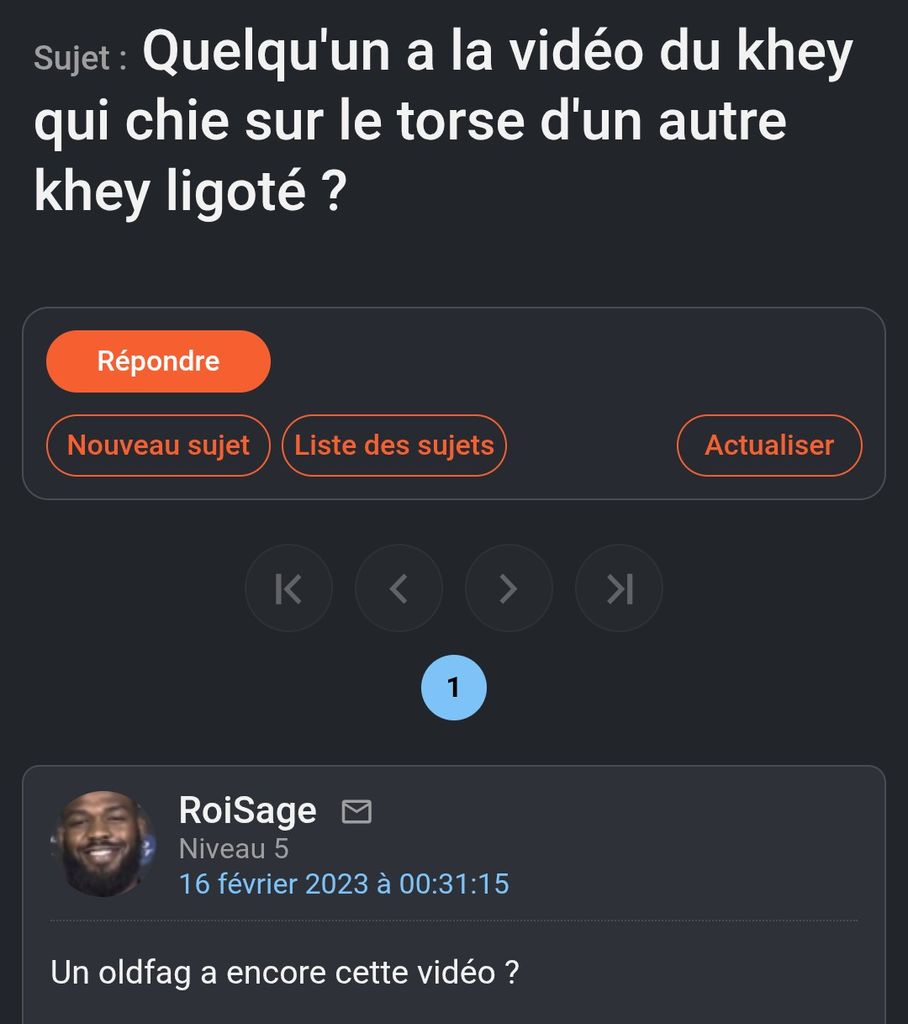
Task: Open RoiSage's profile picture
Action: pos(104,843)
